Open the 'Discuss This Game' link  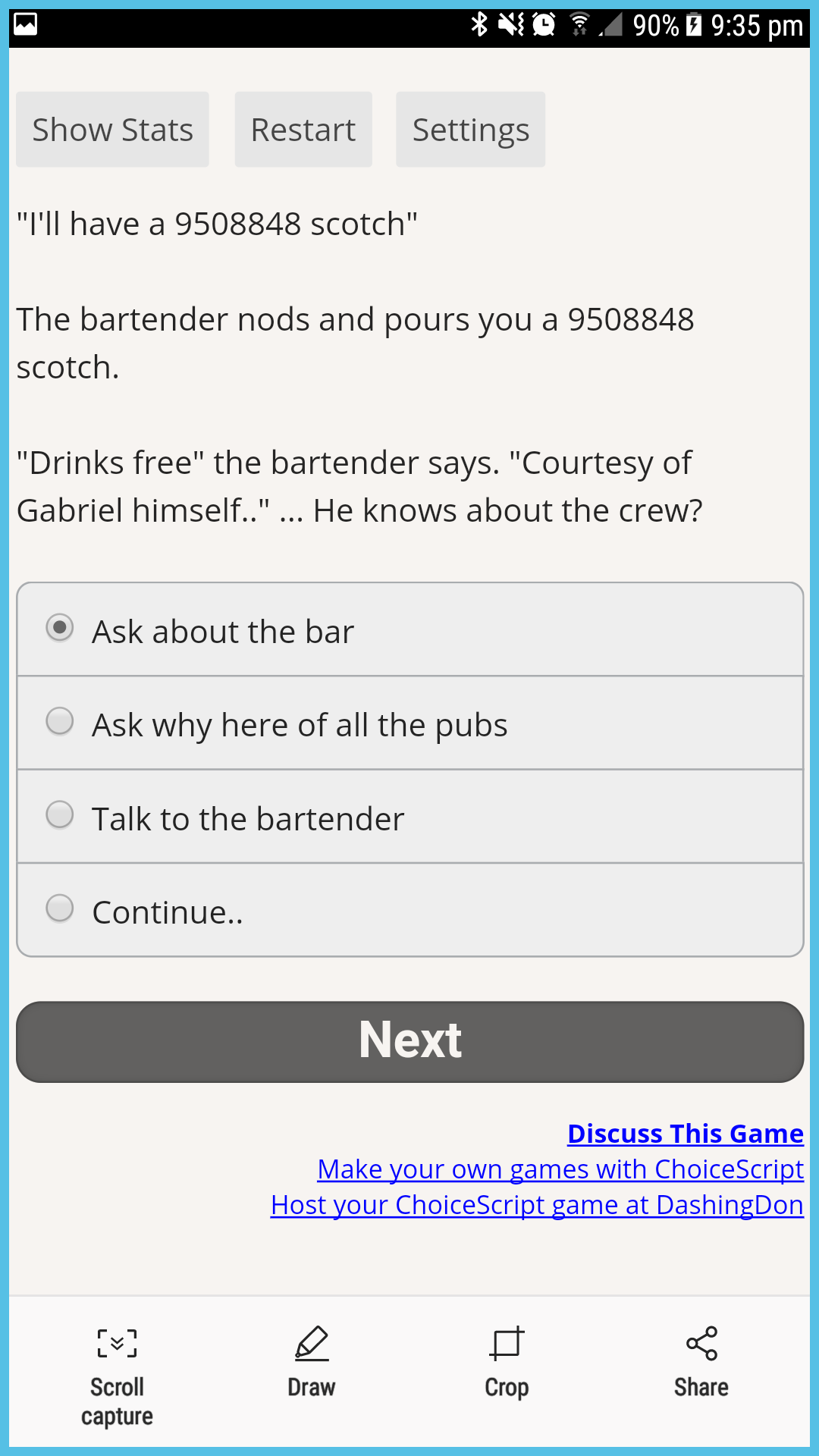pos(686,1134)
